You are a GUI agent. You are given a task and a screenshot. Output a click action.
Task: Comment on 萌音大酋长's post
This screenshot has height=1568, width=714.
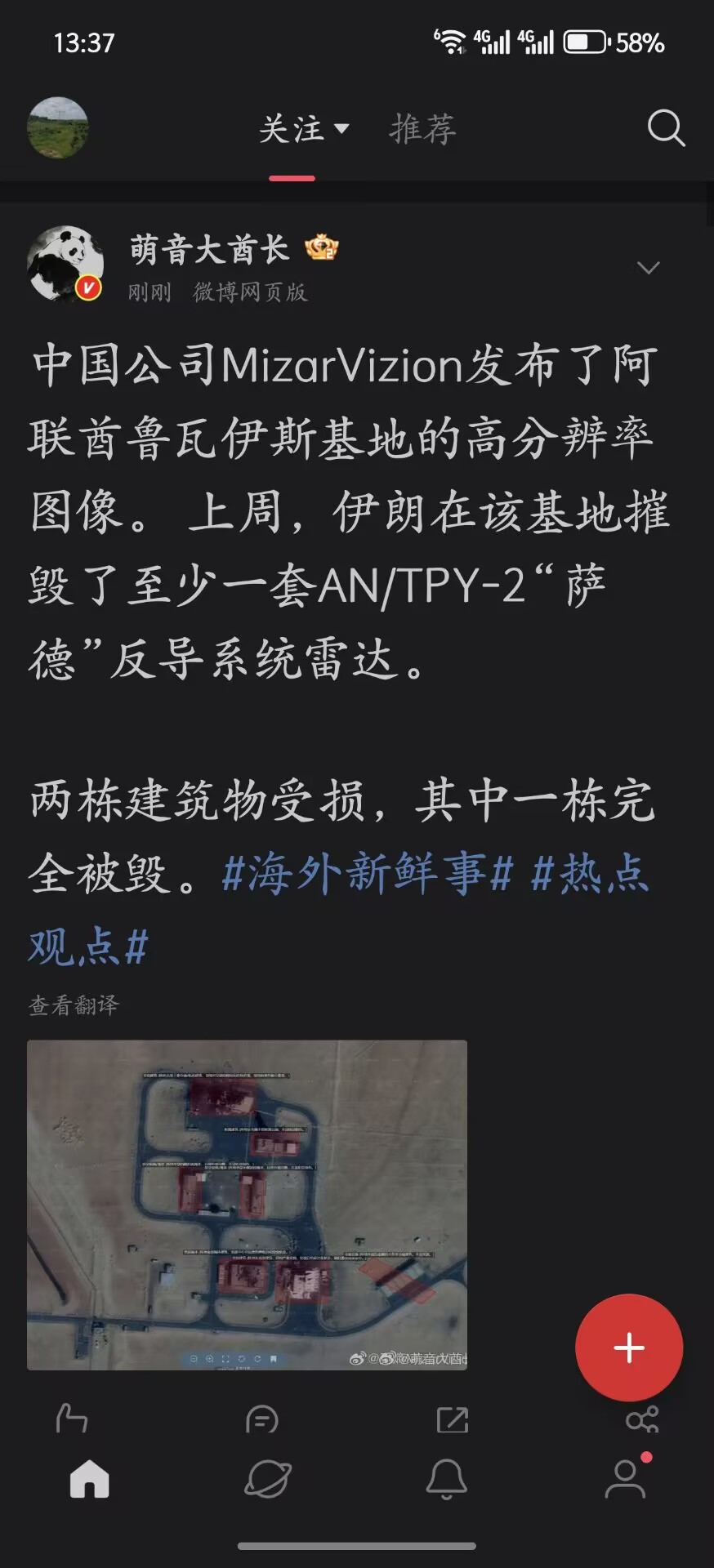pos(261,1420)
